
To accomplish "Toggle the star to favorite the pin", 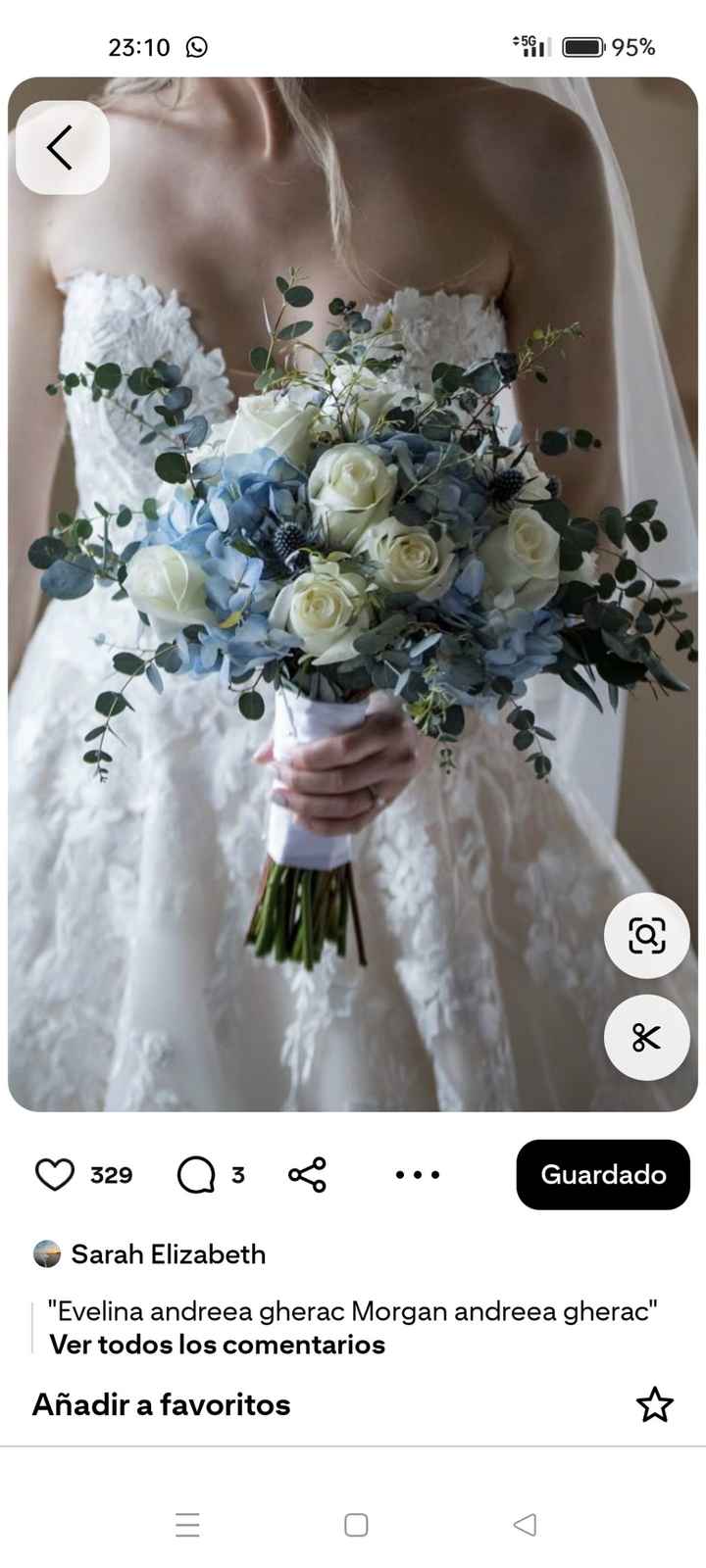I will pyautogui.click(x=655, y=1405).
